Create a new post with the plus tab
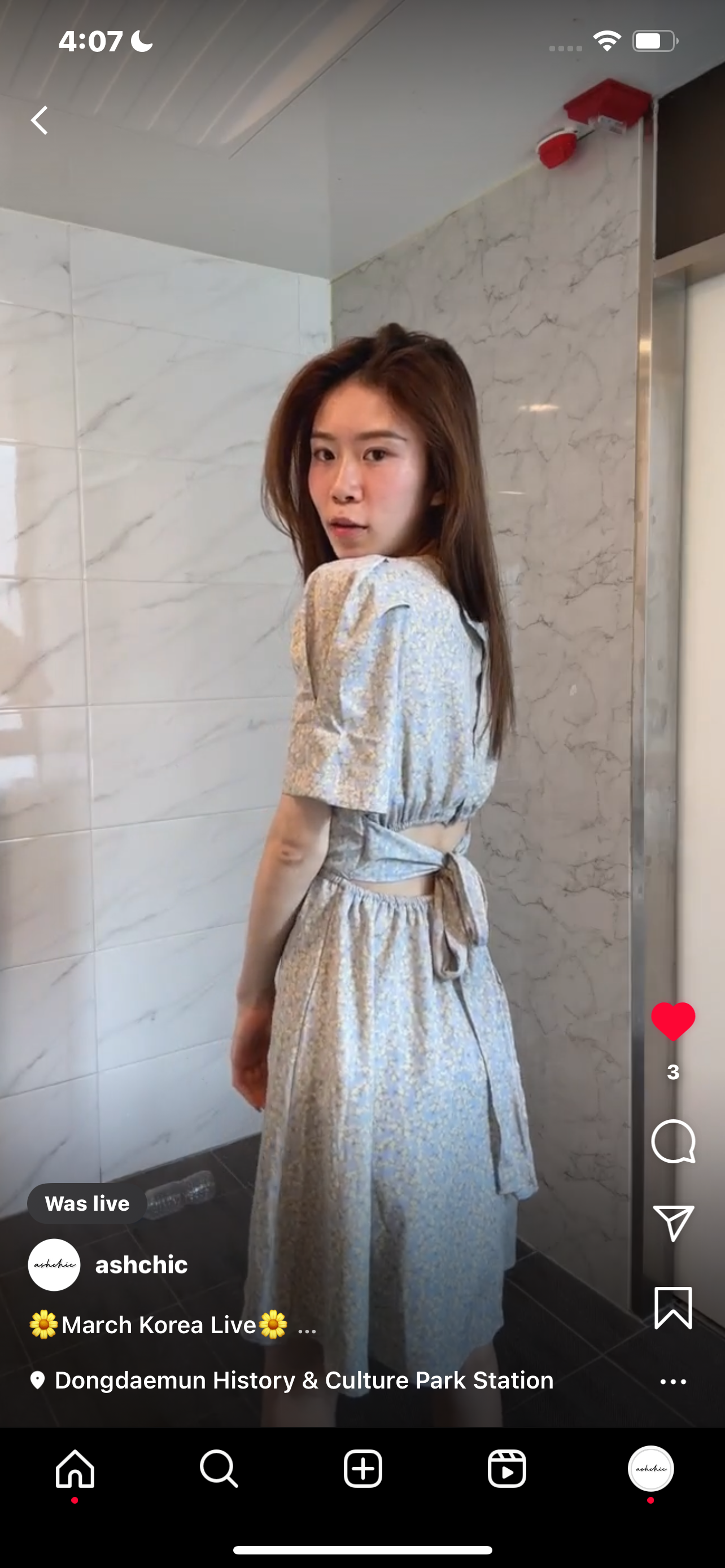The width and height of the screenshot is (725, 1568). pos(363,1469)
